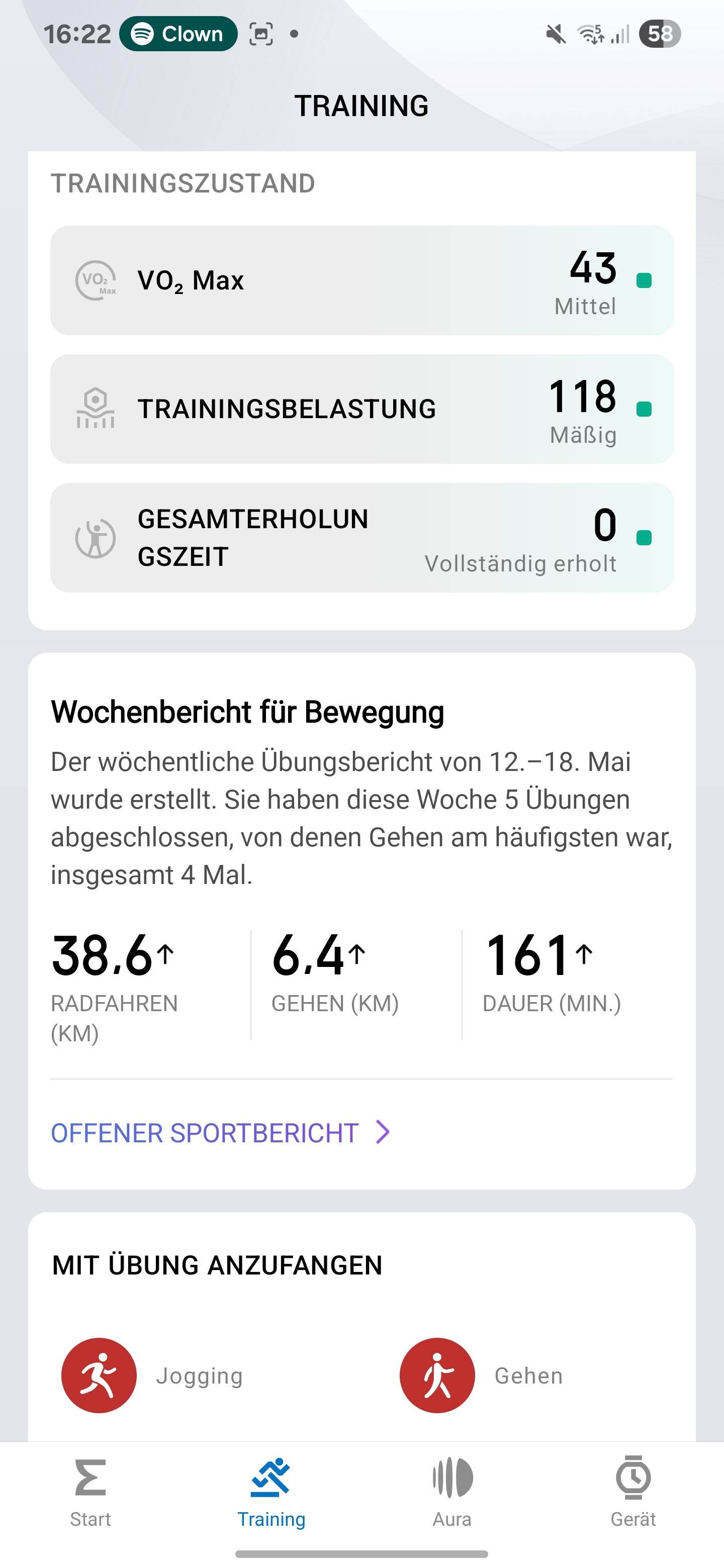Viewport: 724px width, 1568px height.
Task: Open the Offener Sportbericht link
Action: tap(220, 1133)
